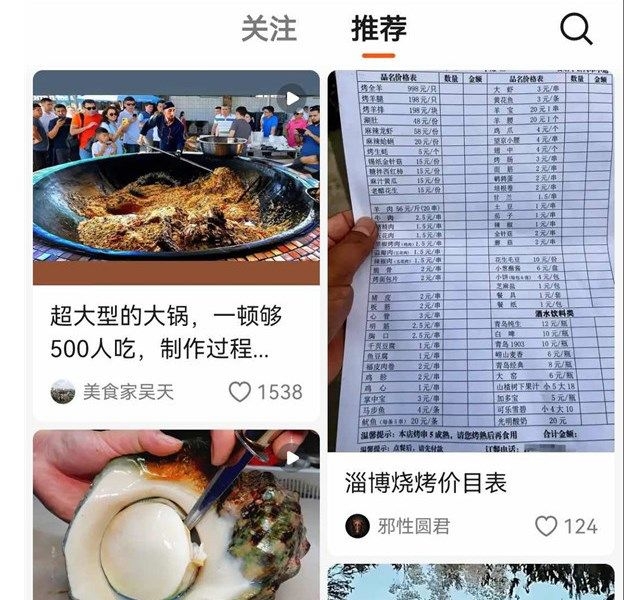The width and height of the screenshot is (627, 600).
Task: Like the 淄博烧烤价目表 post
Action: [x=545, y=526]
